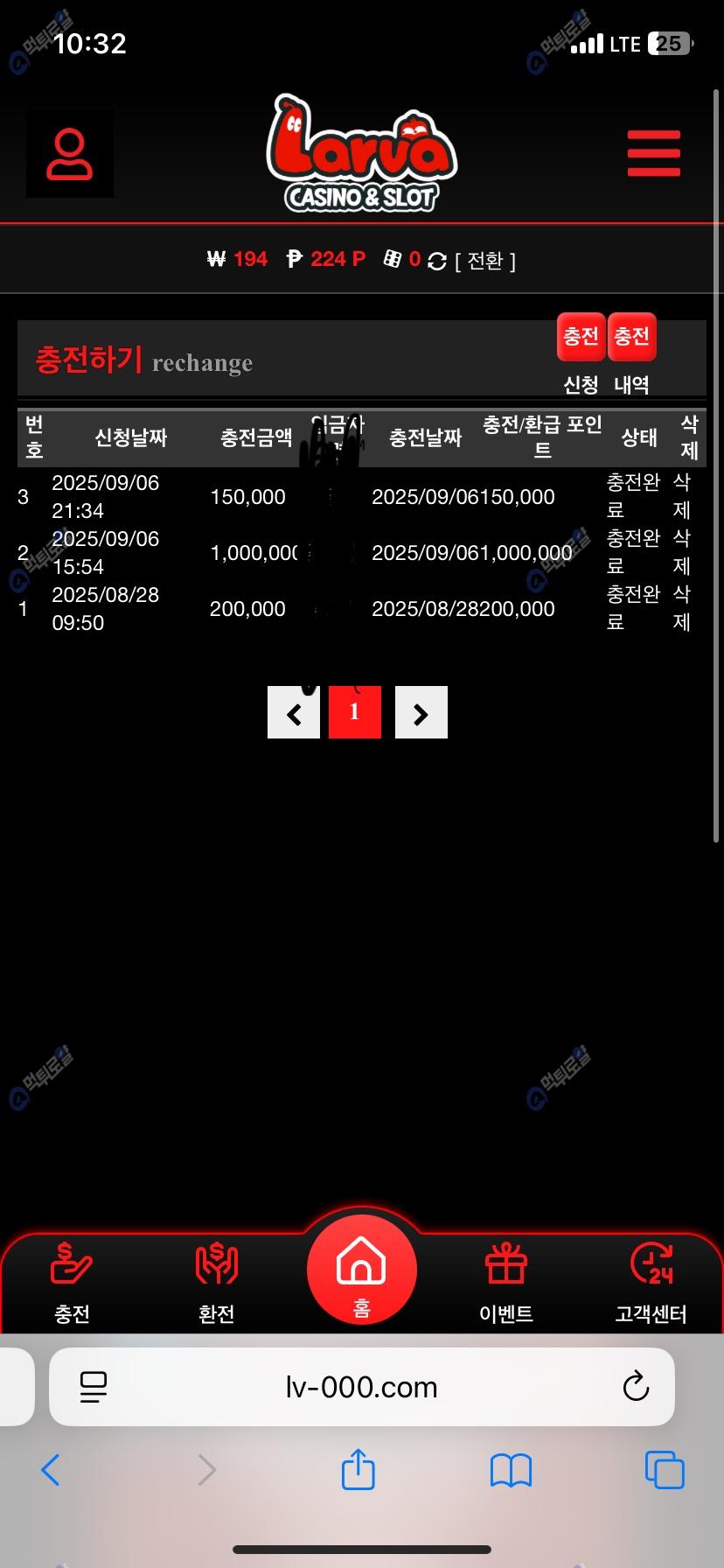
Task: View 충전 내역 history
Action: pos(631,338)
